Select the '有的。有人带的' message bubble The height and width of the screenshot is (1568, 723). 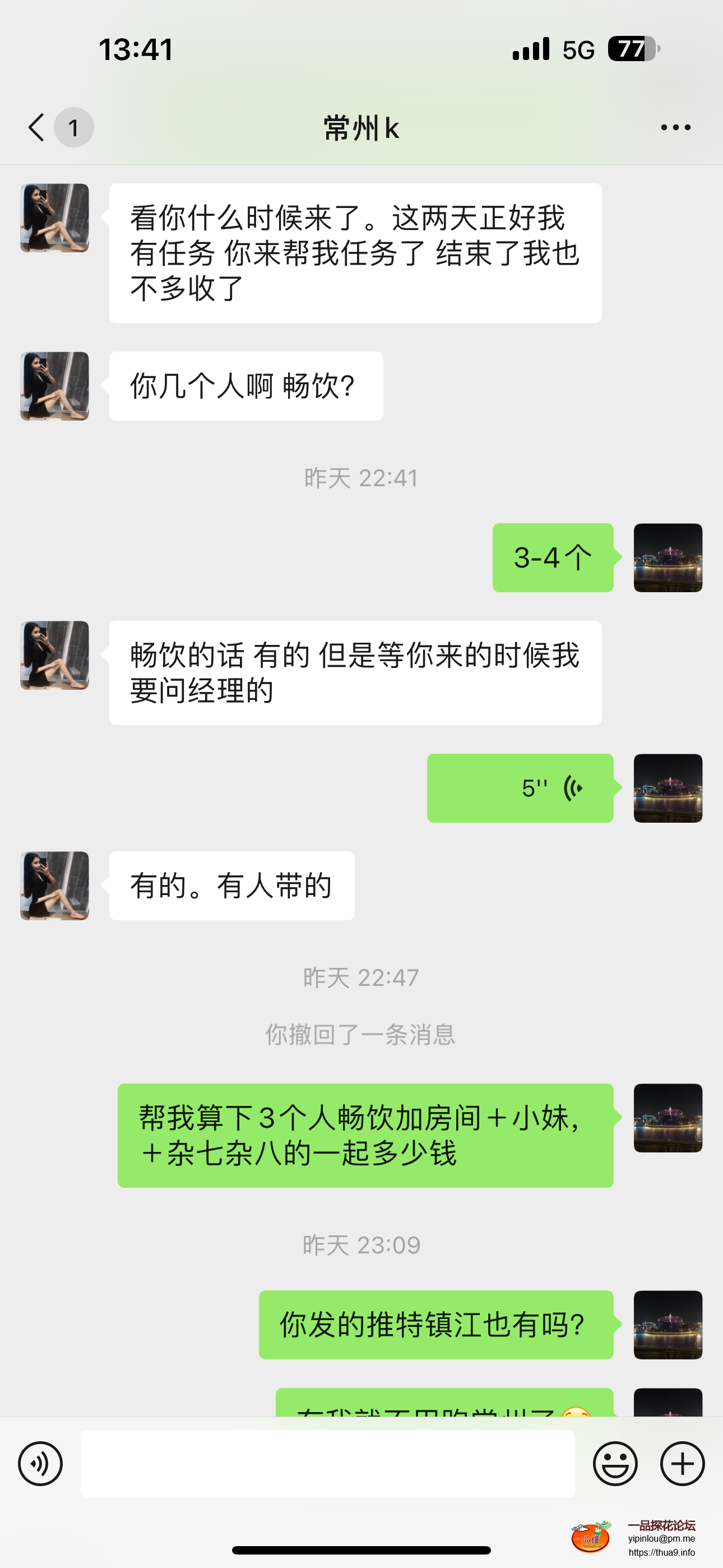[x=231, y=886]
